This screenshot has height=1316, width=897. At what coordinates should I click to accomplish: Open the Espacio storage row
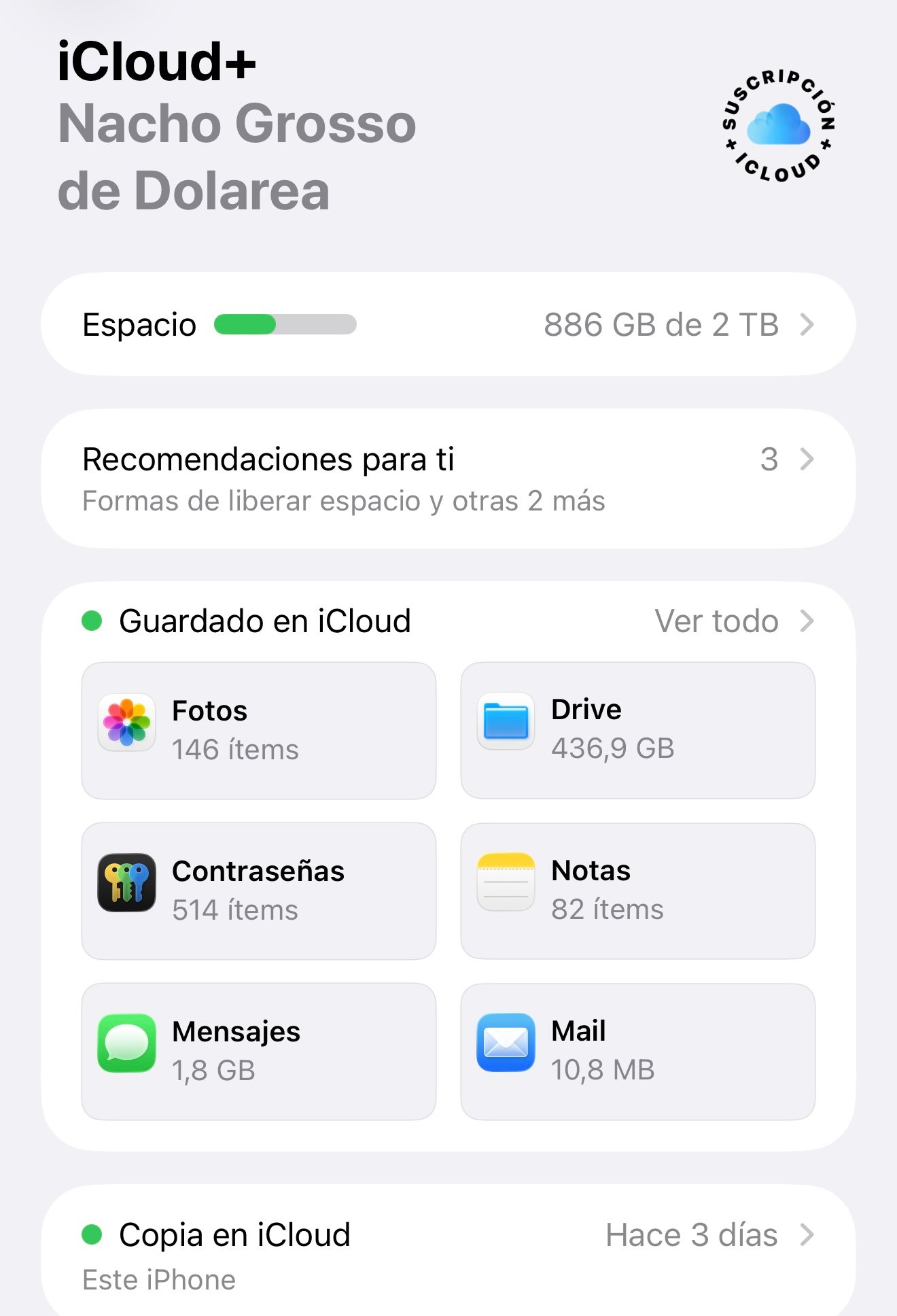[448, 324]
